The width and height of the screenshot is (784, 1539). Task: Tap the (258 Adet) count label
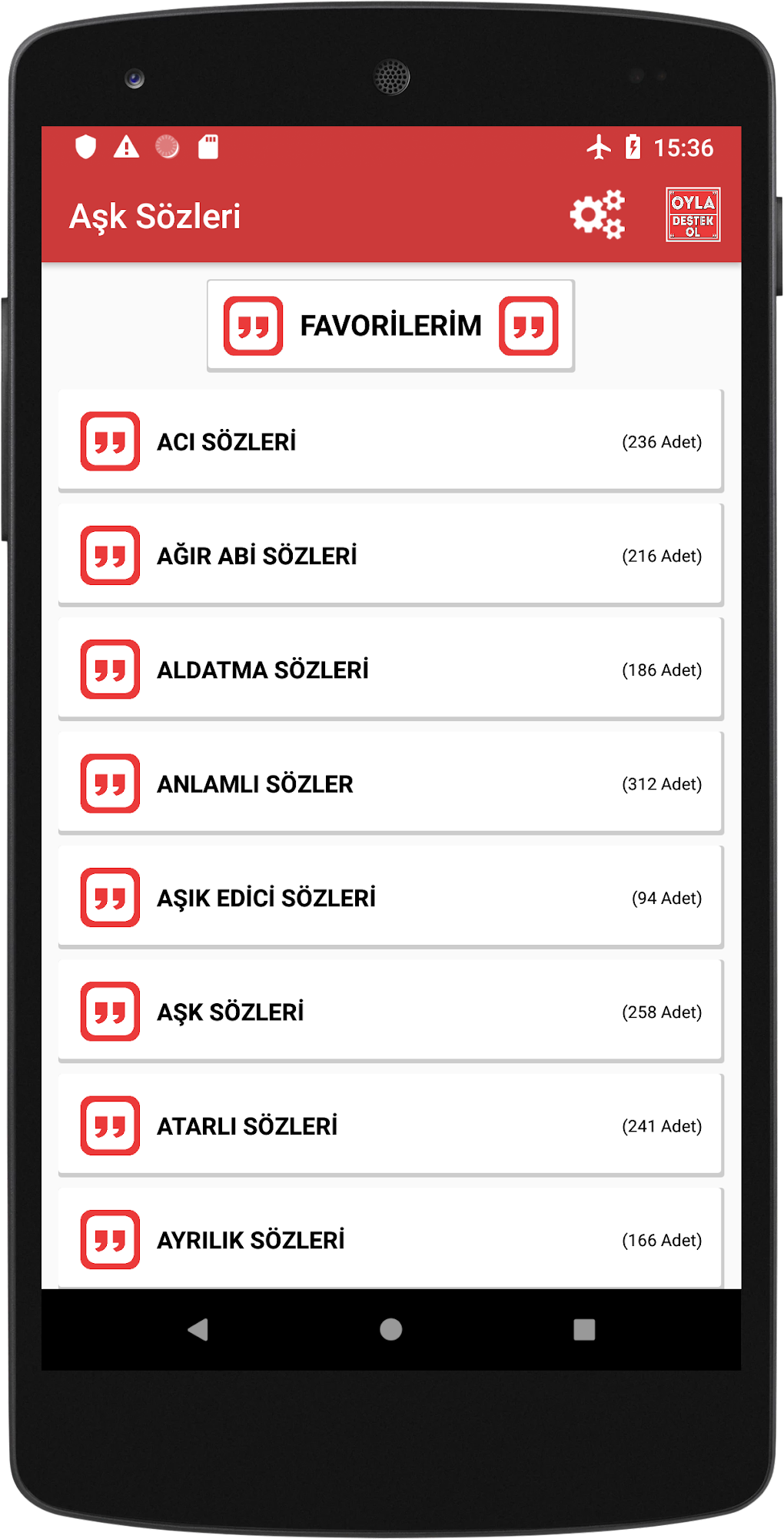(x=663, y=1012)
